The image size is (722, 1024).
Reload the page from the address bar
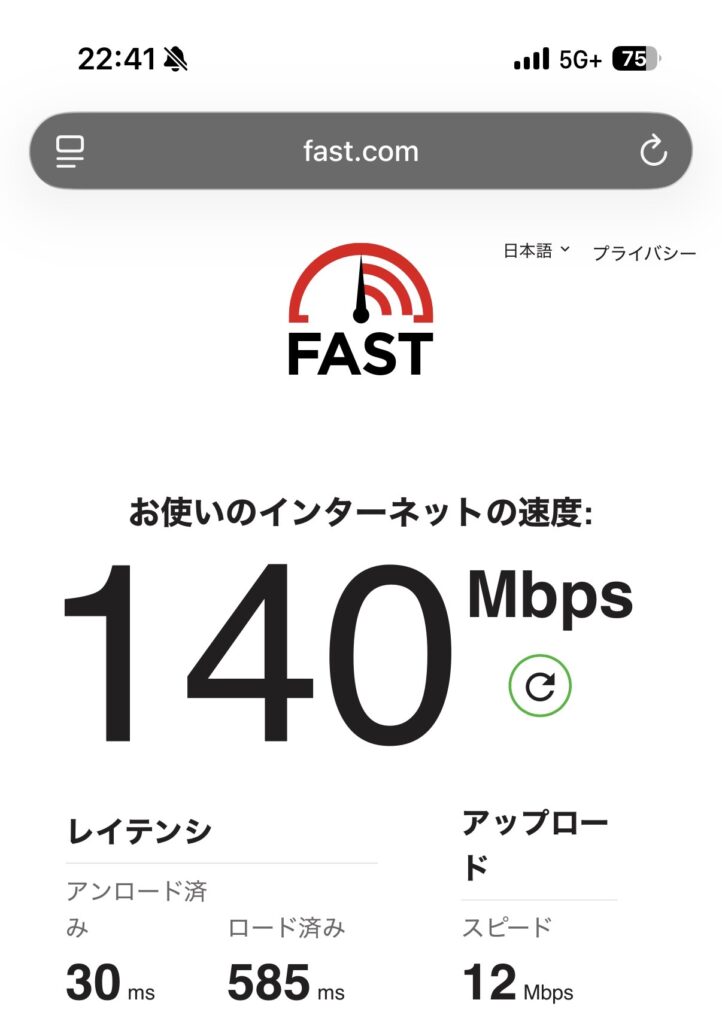pyautogui.click(x=652, y=152)
